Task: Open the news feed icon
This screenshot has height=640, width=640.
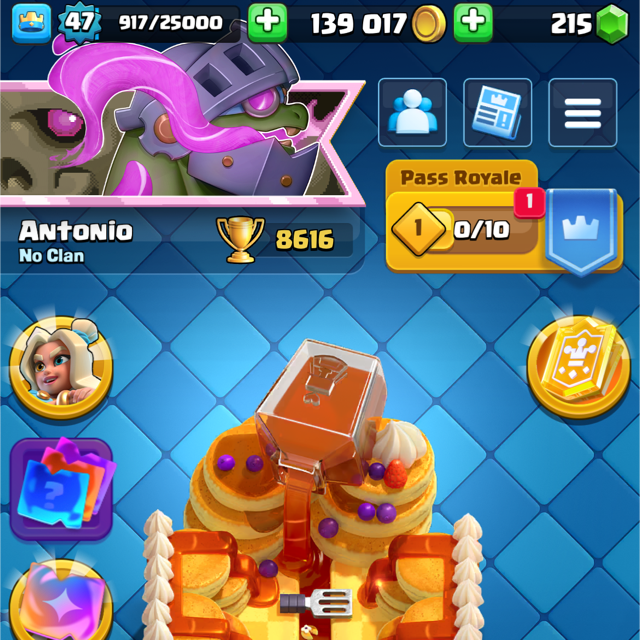Action: [497, 113]
